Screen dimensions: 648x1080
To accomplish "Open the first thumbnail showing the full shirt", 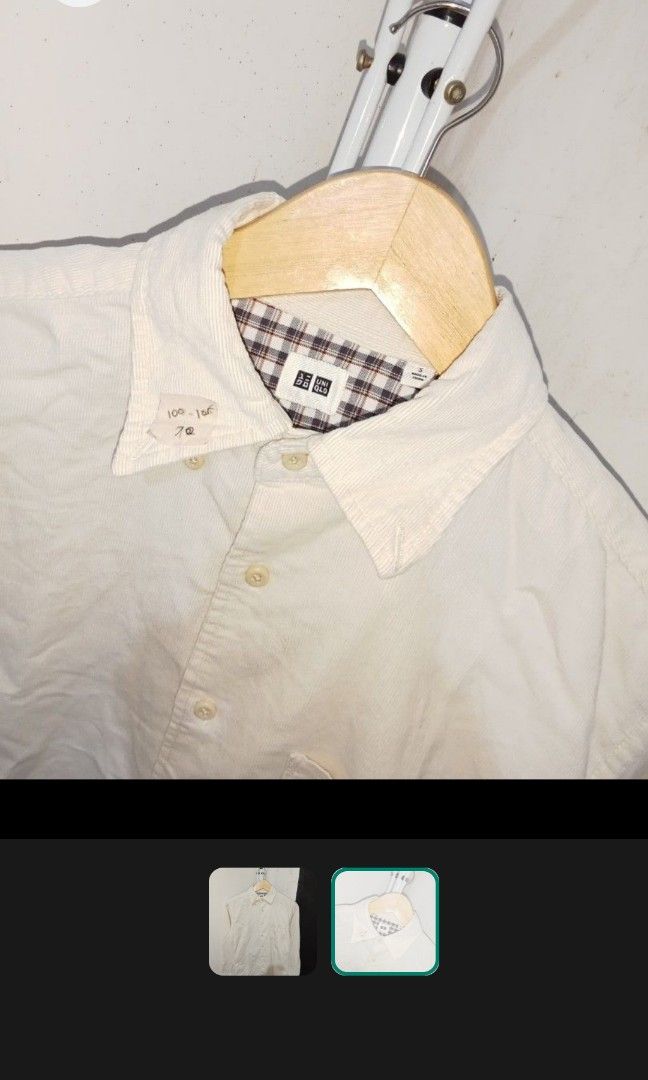I will coord(262,921).
